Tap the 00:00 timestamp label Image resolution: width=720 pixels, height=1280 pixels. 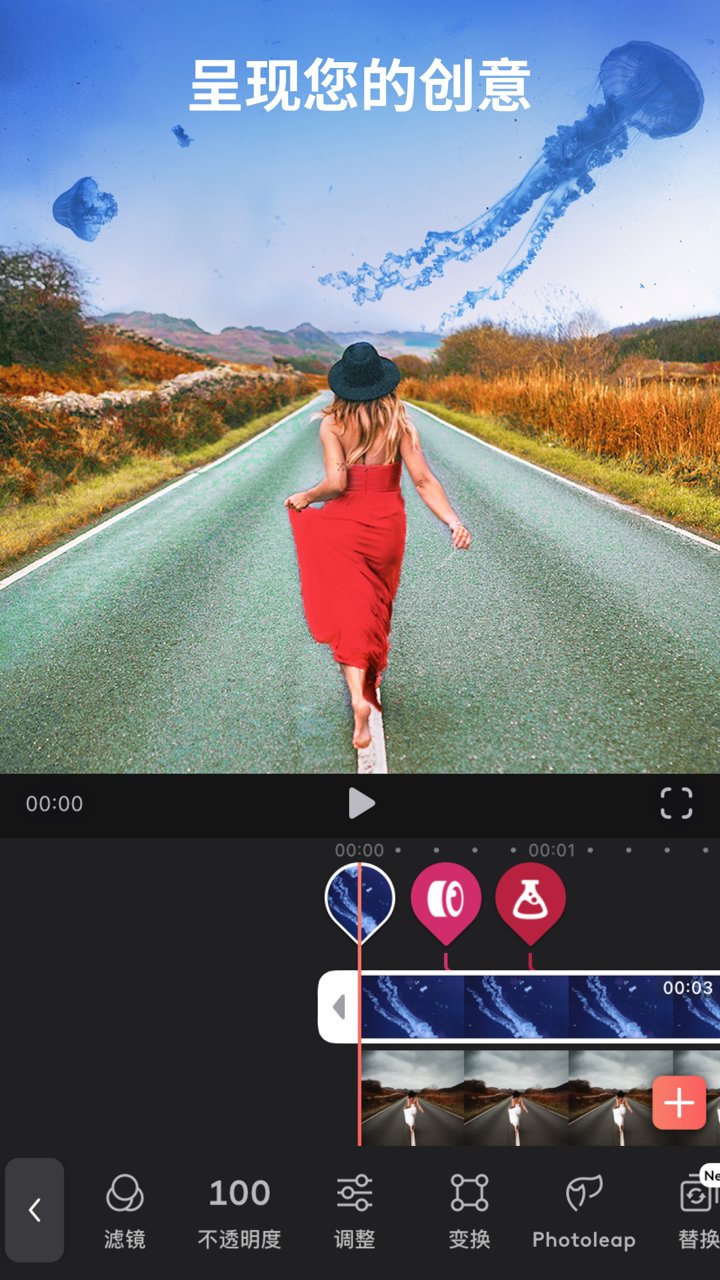(54, 804)
